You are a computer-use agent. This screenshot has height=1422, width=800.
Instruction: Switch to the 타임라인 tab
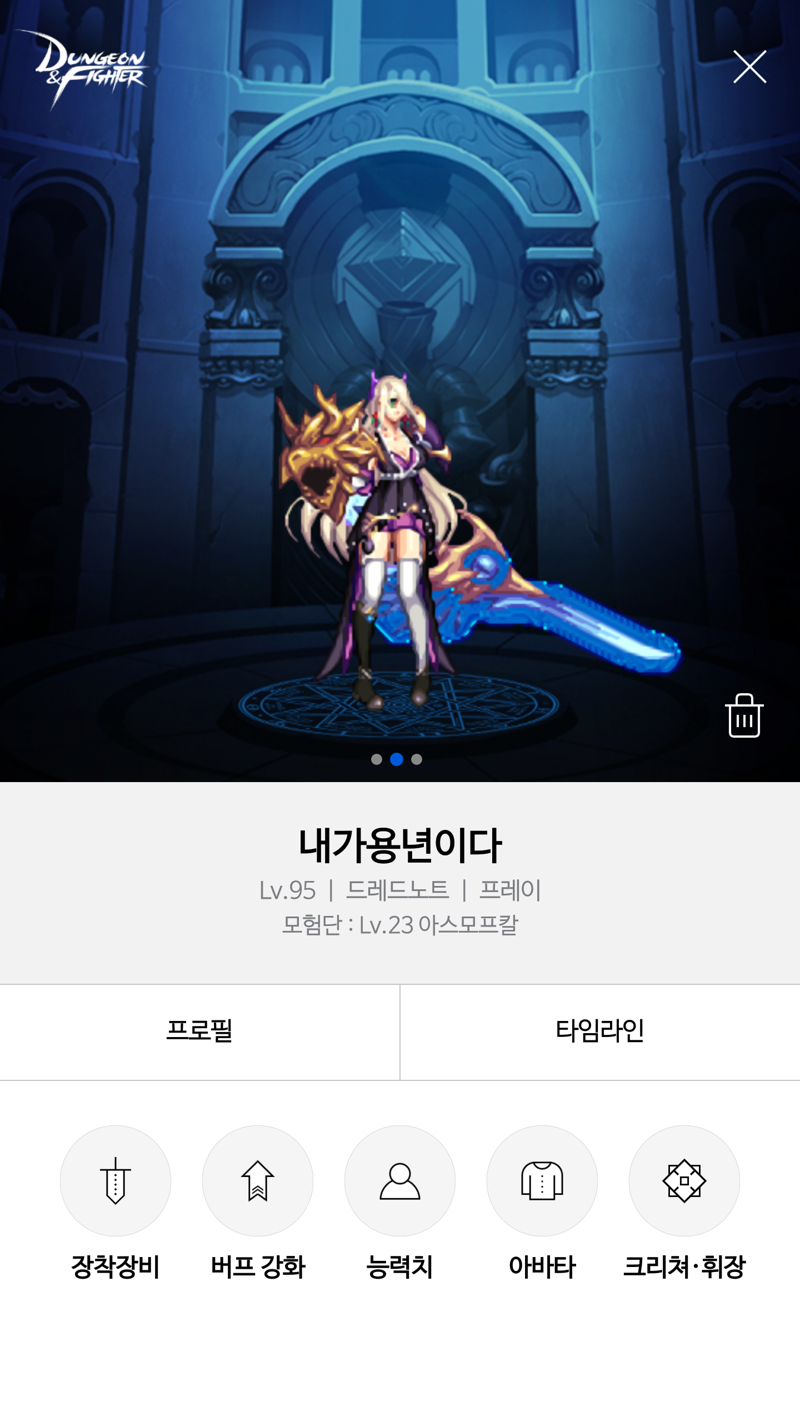pyautogui.click(x=600, y=1031)
